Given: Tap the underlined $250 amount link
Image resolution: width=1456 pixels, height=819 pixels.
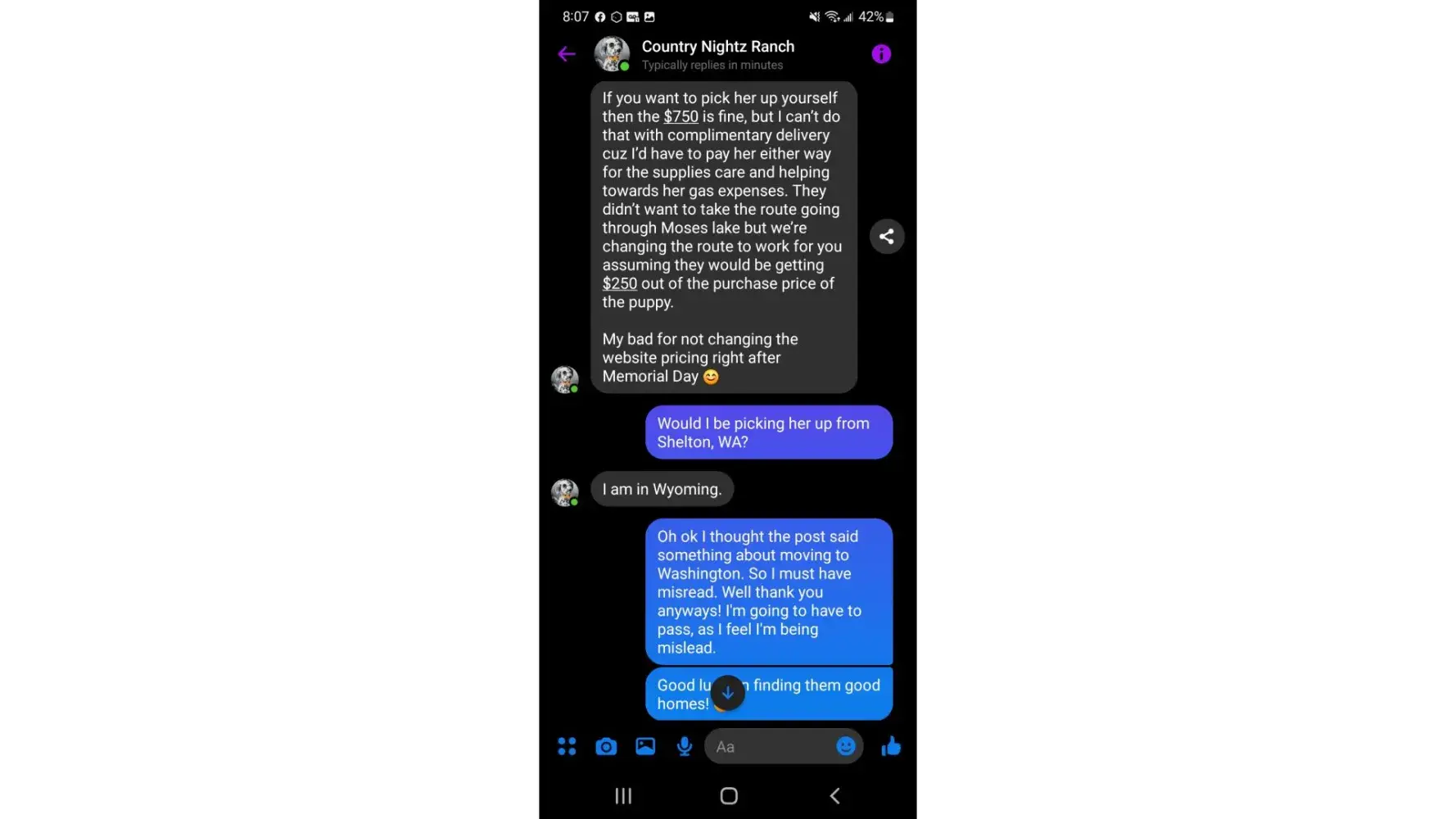Looking at the screenshot, I should tap(620, 283).
